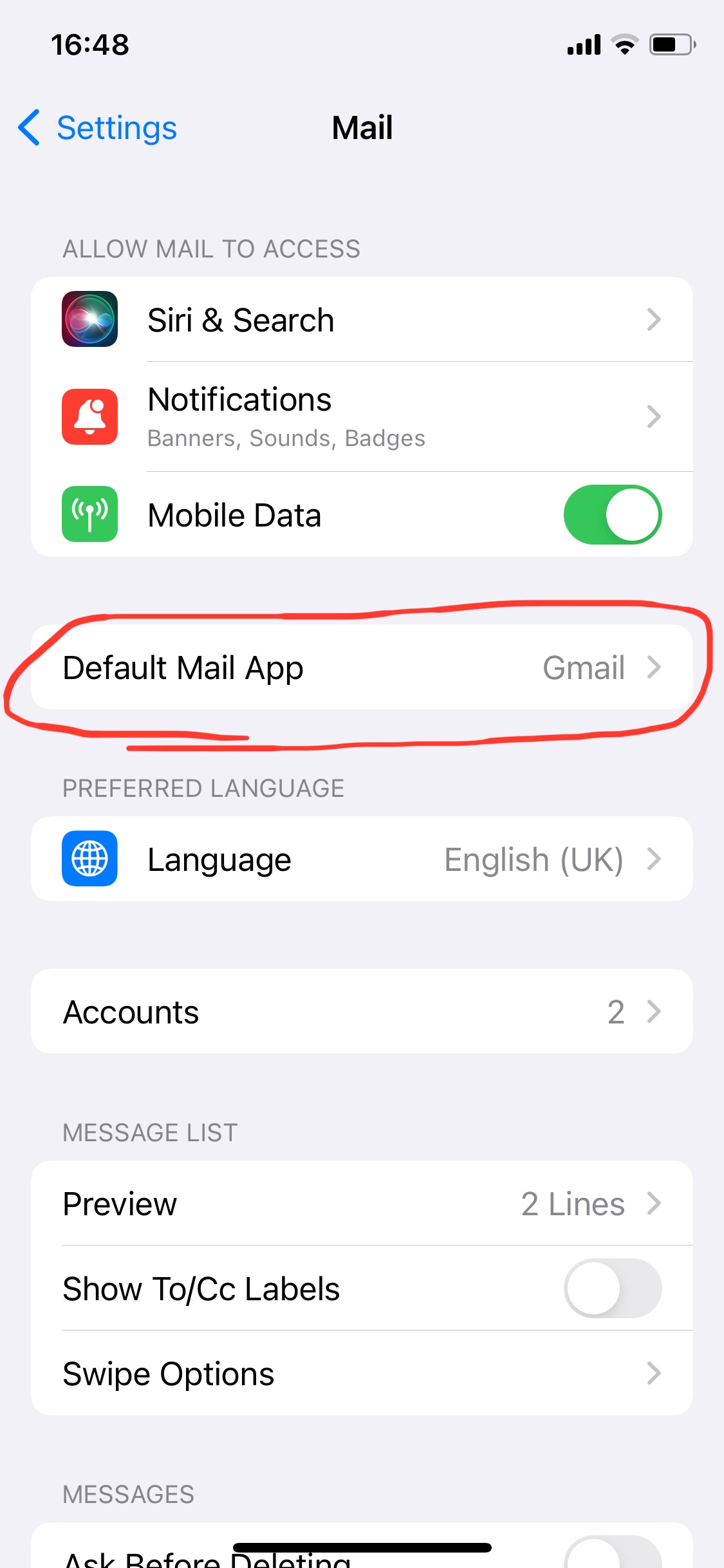
Task: Open message Preview lines setting
Action: [x=362, y=1204]
